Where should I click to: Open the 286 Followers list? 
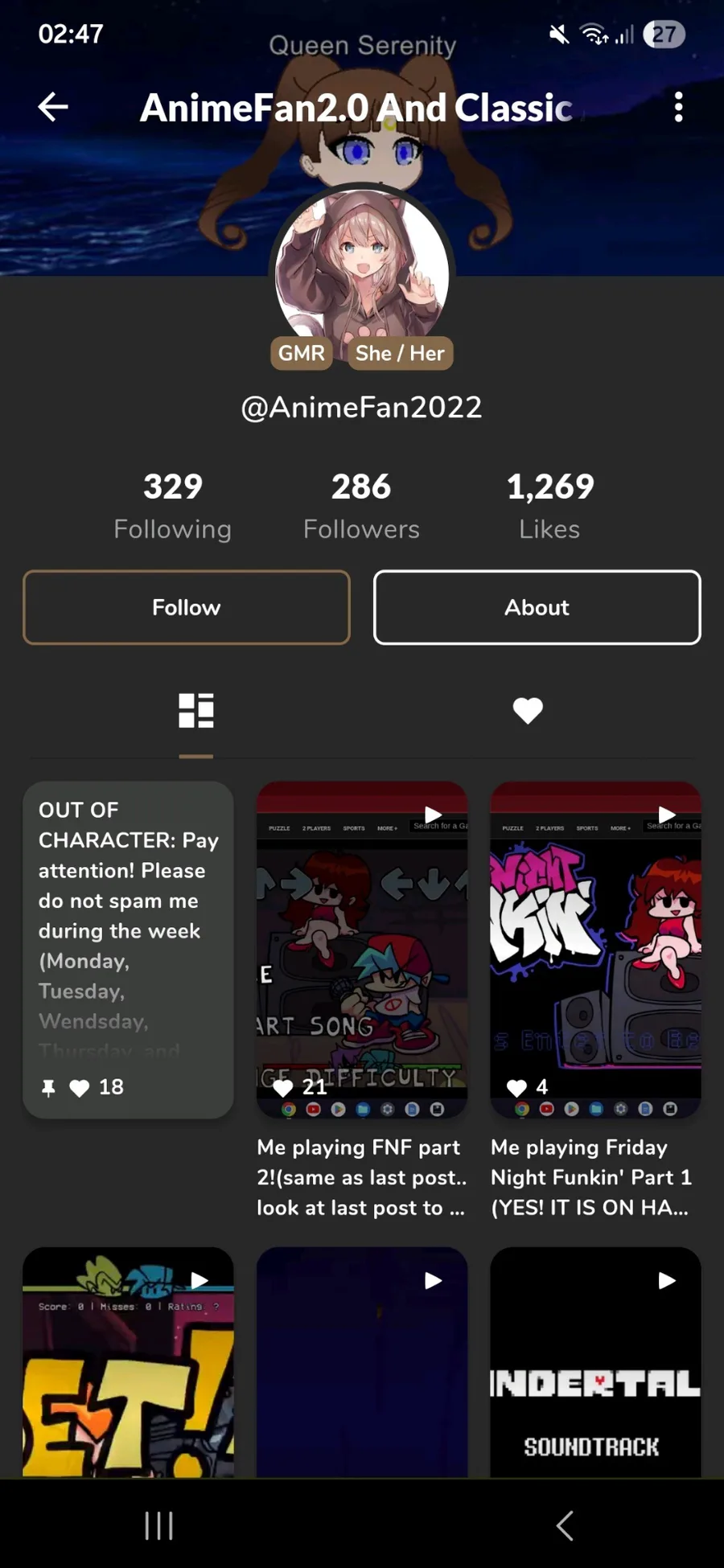pos(361,506)
